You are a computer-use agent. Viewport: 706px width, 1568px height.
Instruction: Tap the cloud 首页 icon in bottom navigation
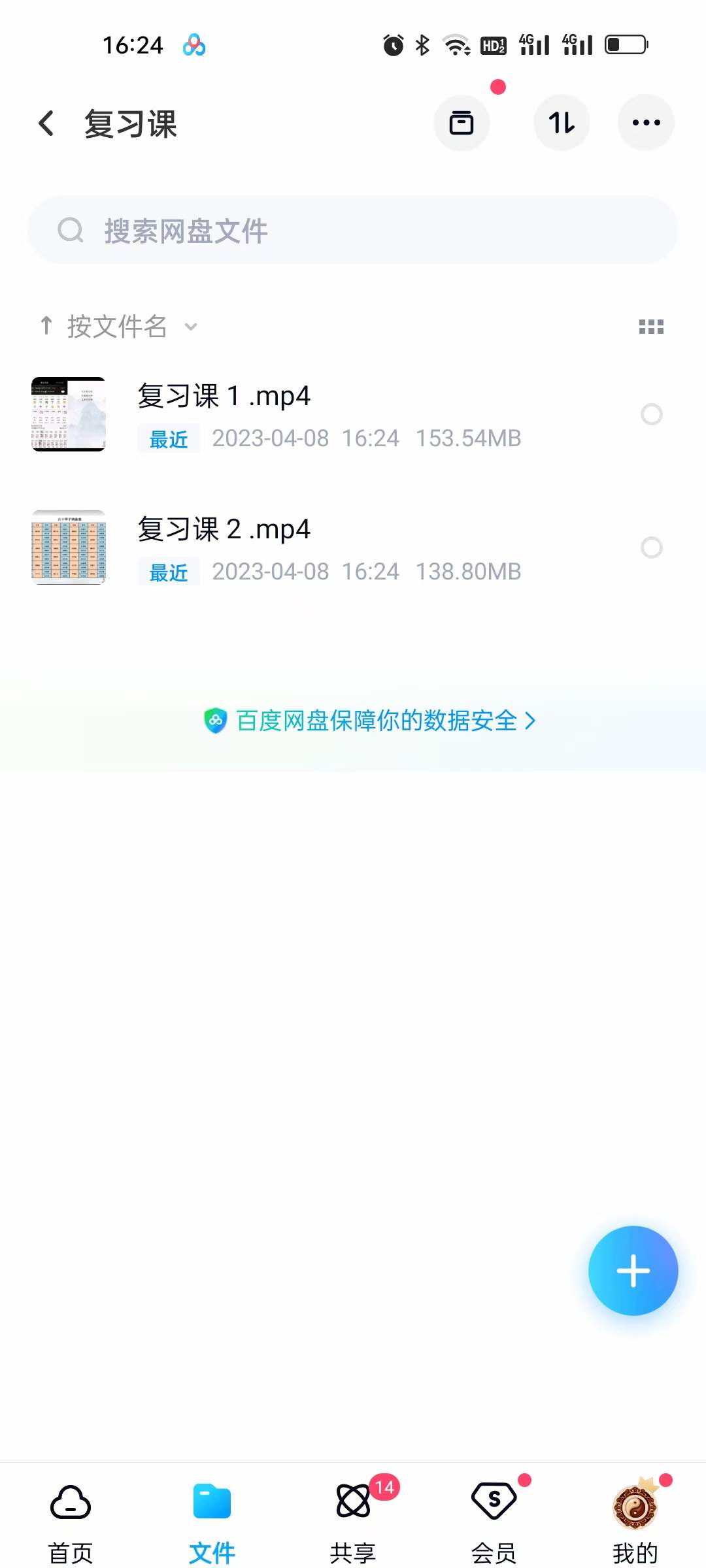pyautogui.click(x=69, y=1502)
